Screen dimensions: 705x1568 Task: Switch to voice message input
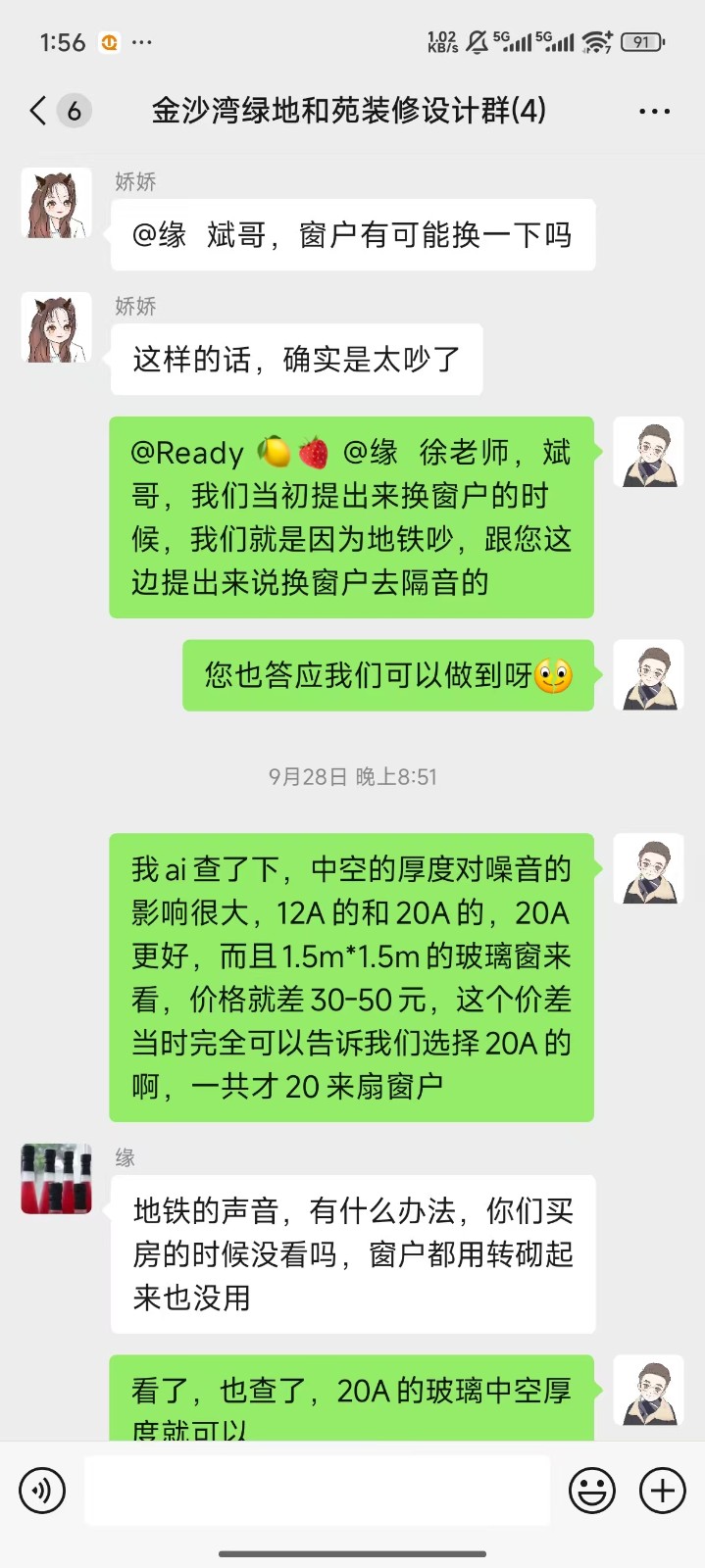tap(42, 1491)
